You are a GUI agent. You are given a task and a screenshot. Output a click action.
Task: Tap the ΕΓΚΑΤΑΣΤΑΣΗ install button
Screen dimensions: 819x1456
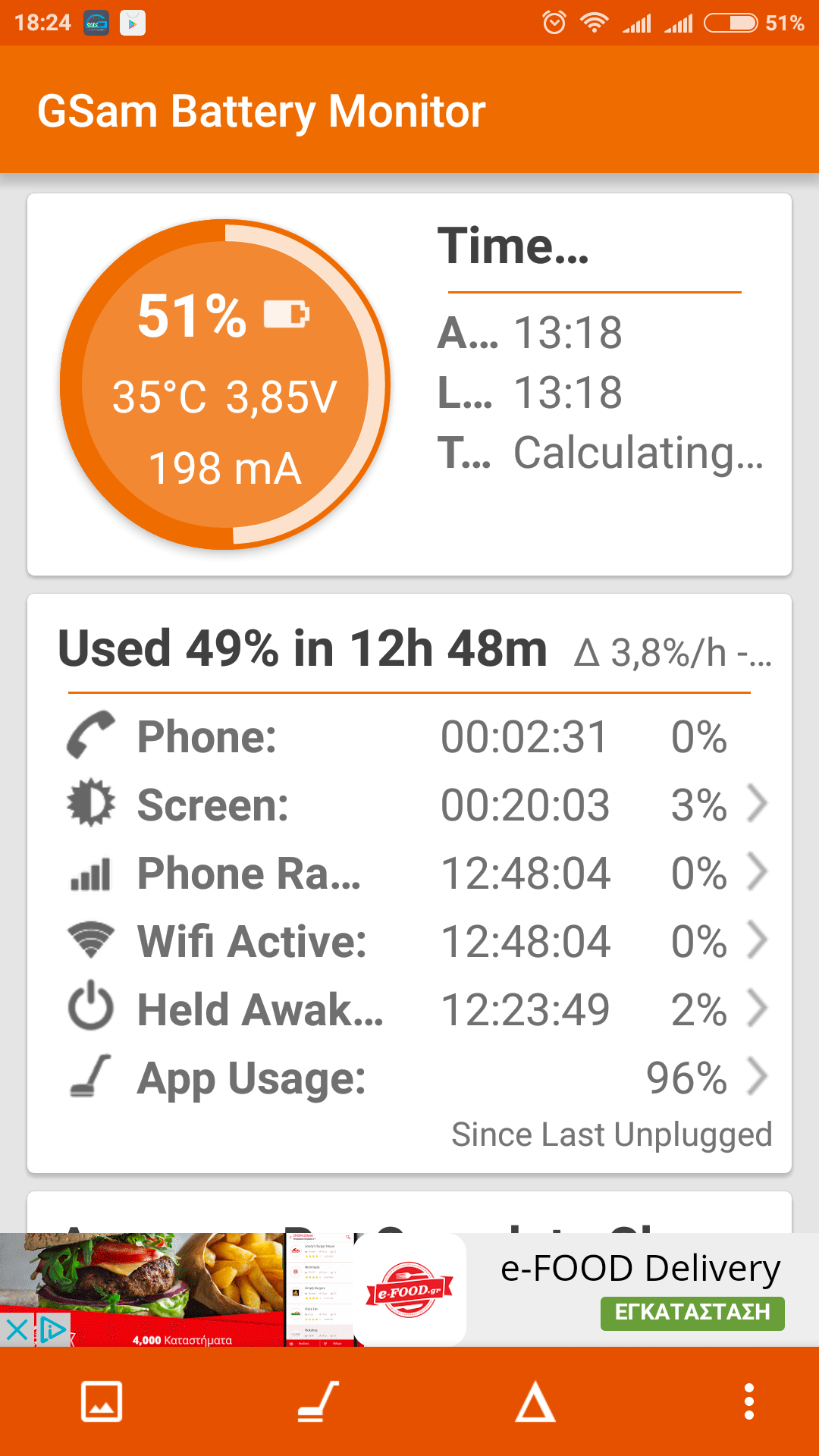(692, 1313)
